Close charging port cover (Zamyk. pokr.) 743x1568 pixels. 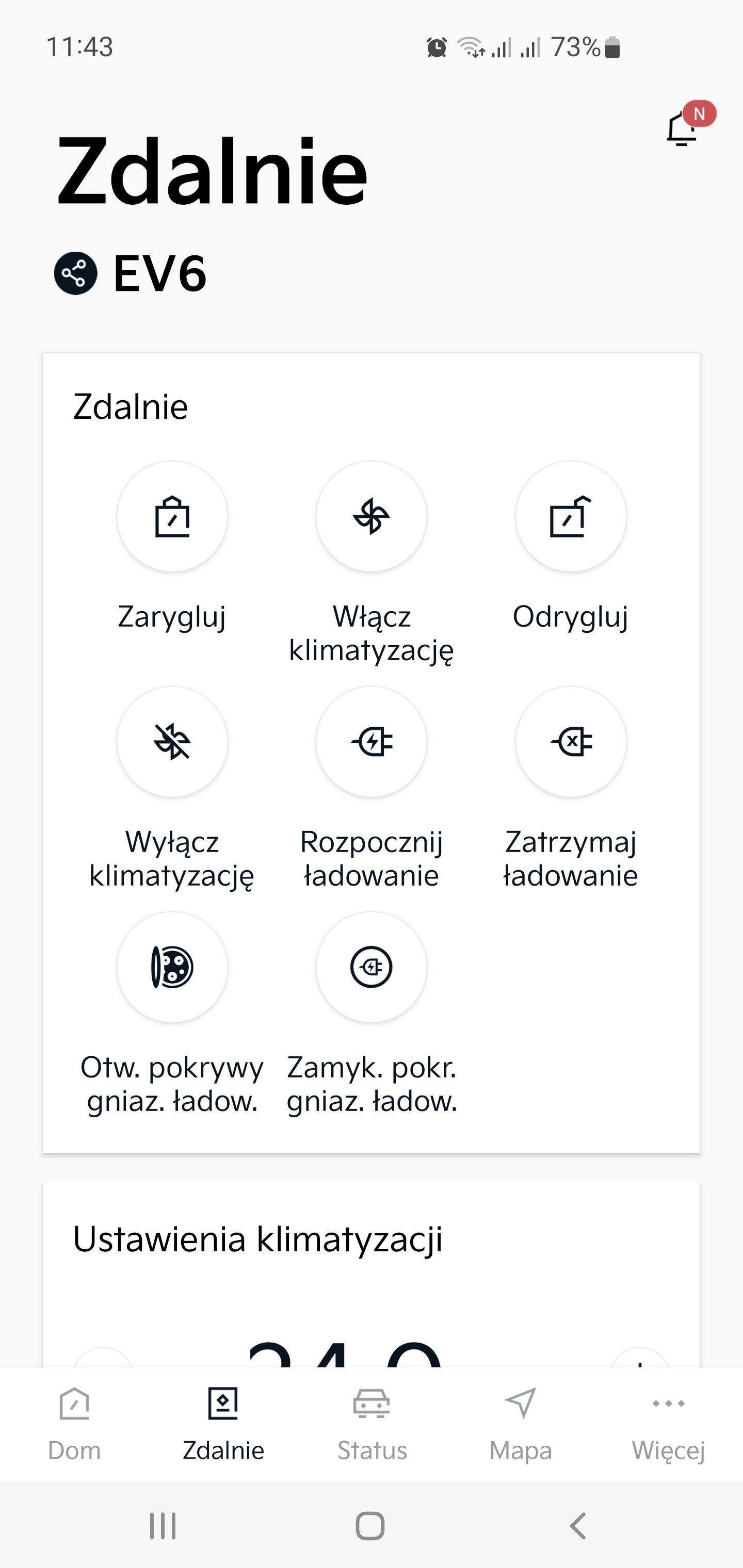pyautogui.click(x=372, y=967)
